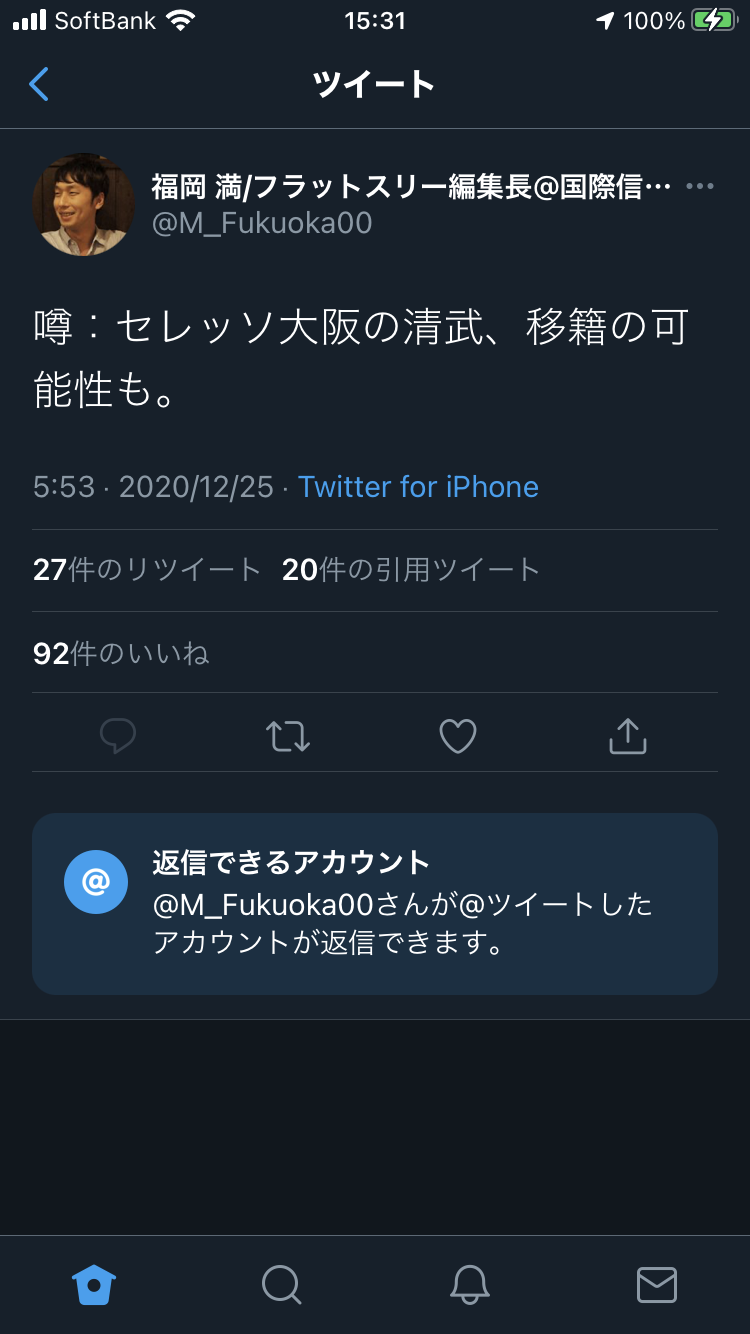Open the profile photo of 福岡 満

84,204
